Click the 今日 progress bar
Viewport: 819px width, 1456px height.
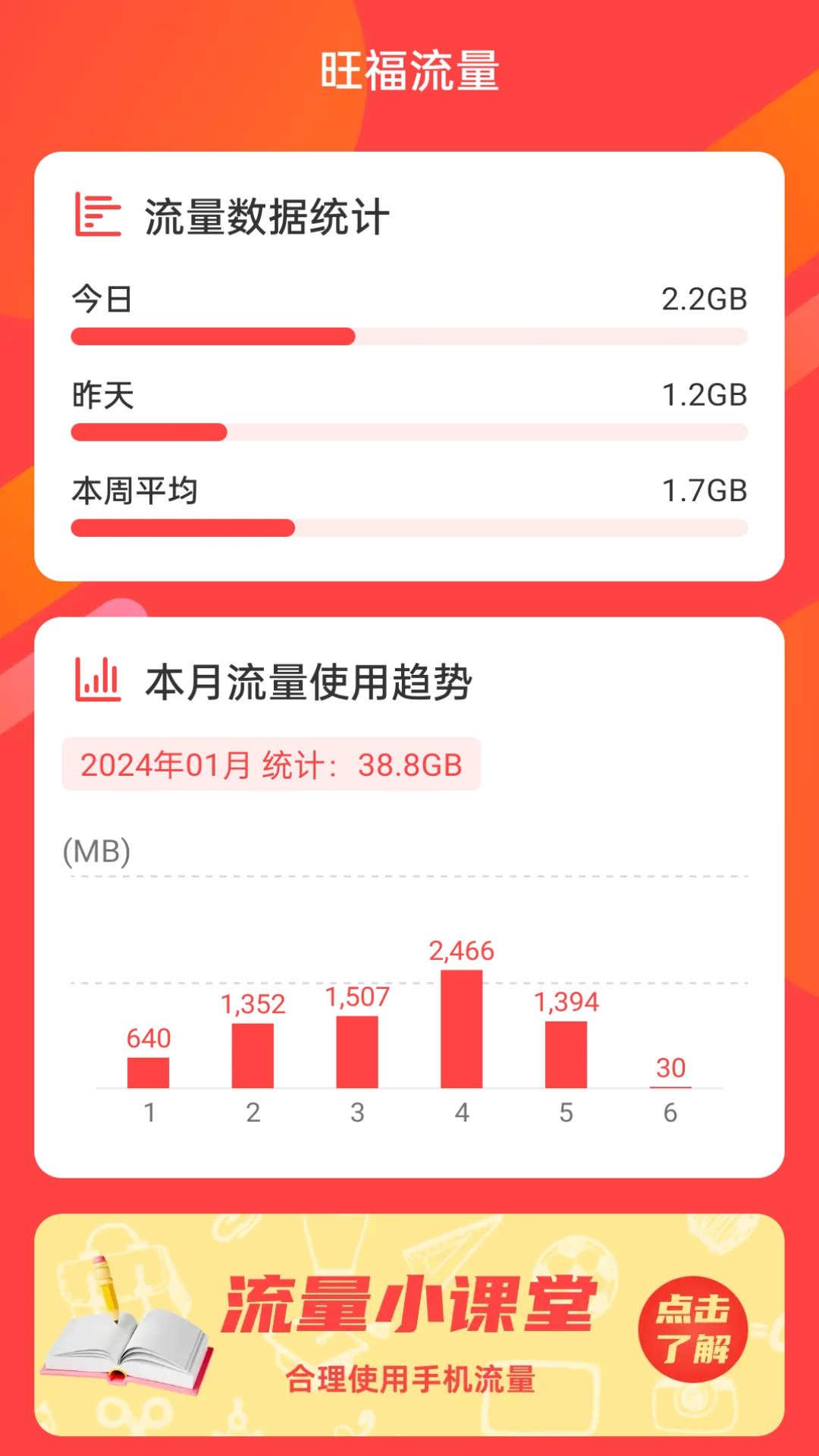tap(409, 334)
